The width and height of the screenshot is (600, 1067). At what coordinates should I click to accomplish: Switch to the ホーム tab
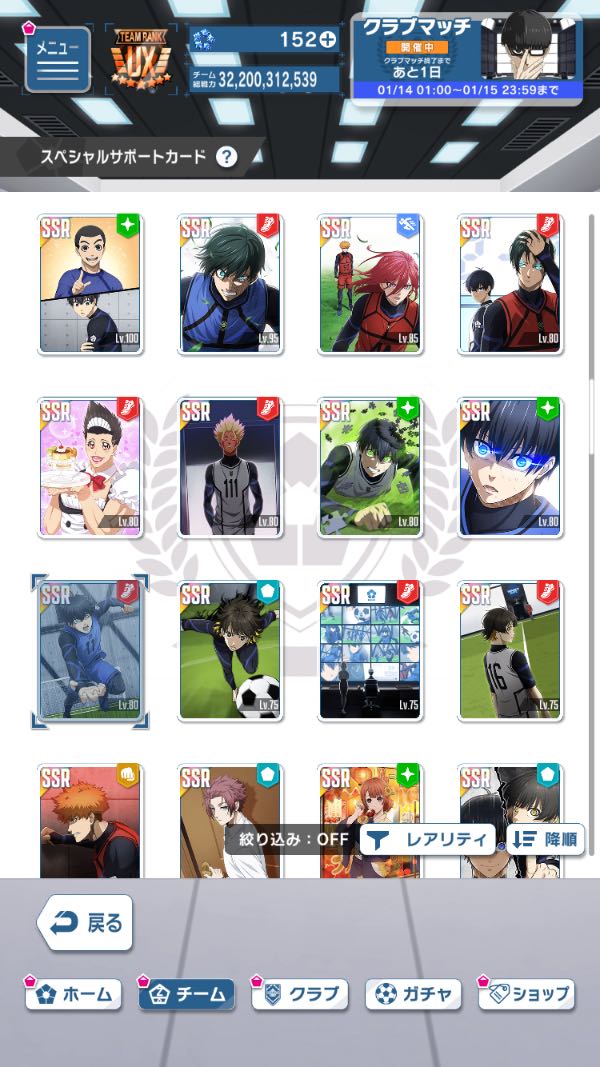pos(75,994)
